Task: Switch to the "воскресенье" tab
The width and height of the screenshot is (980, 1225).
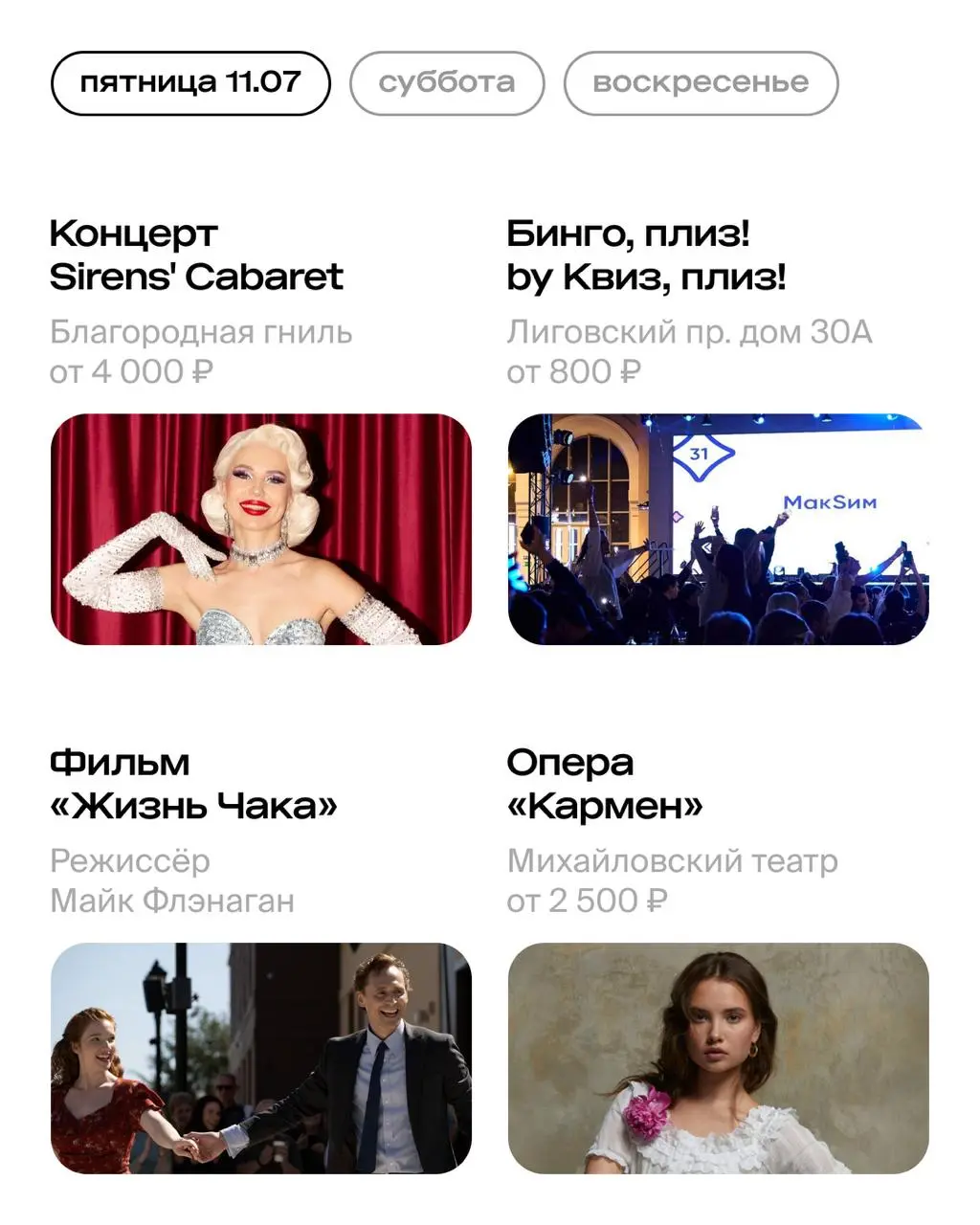Action: click(700, 82)
